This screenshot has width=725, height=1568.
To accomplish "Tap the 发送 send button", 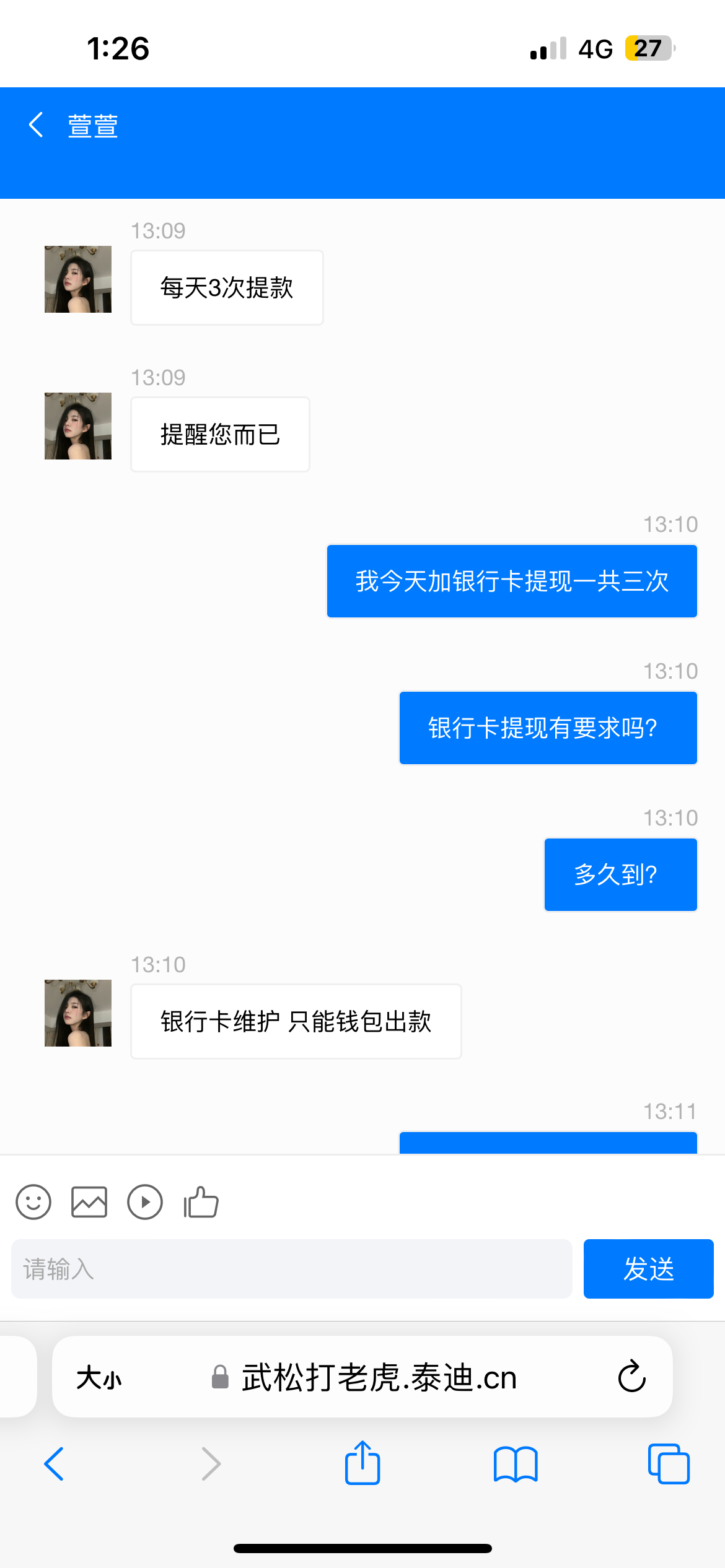I will click(648, 1269).
